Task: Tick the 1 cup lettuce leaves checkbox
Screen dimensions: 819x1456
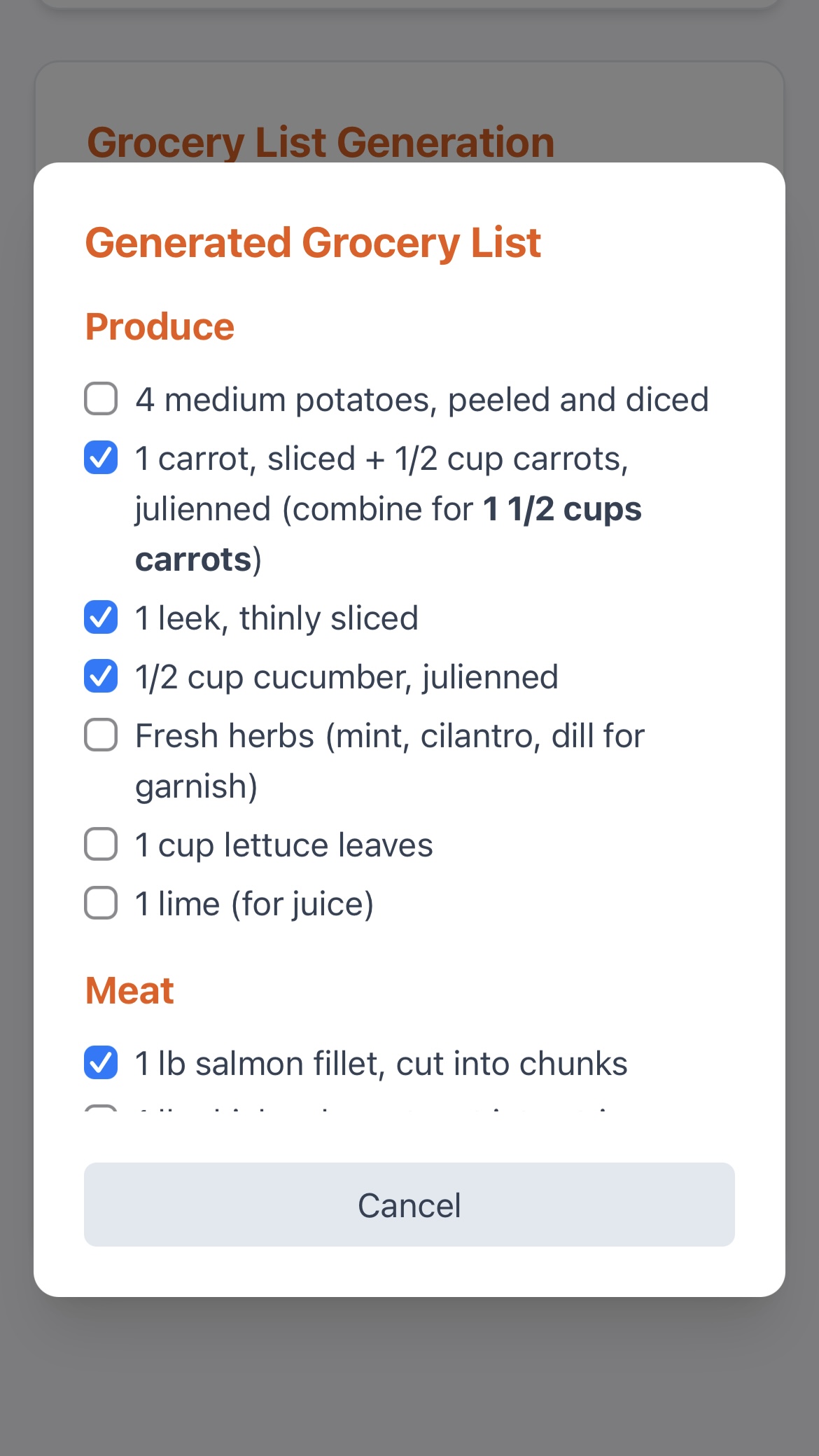Action: [101, 844]
